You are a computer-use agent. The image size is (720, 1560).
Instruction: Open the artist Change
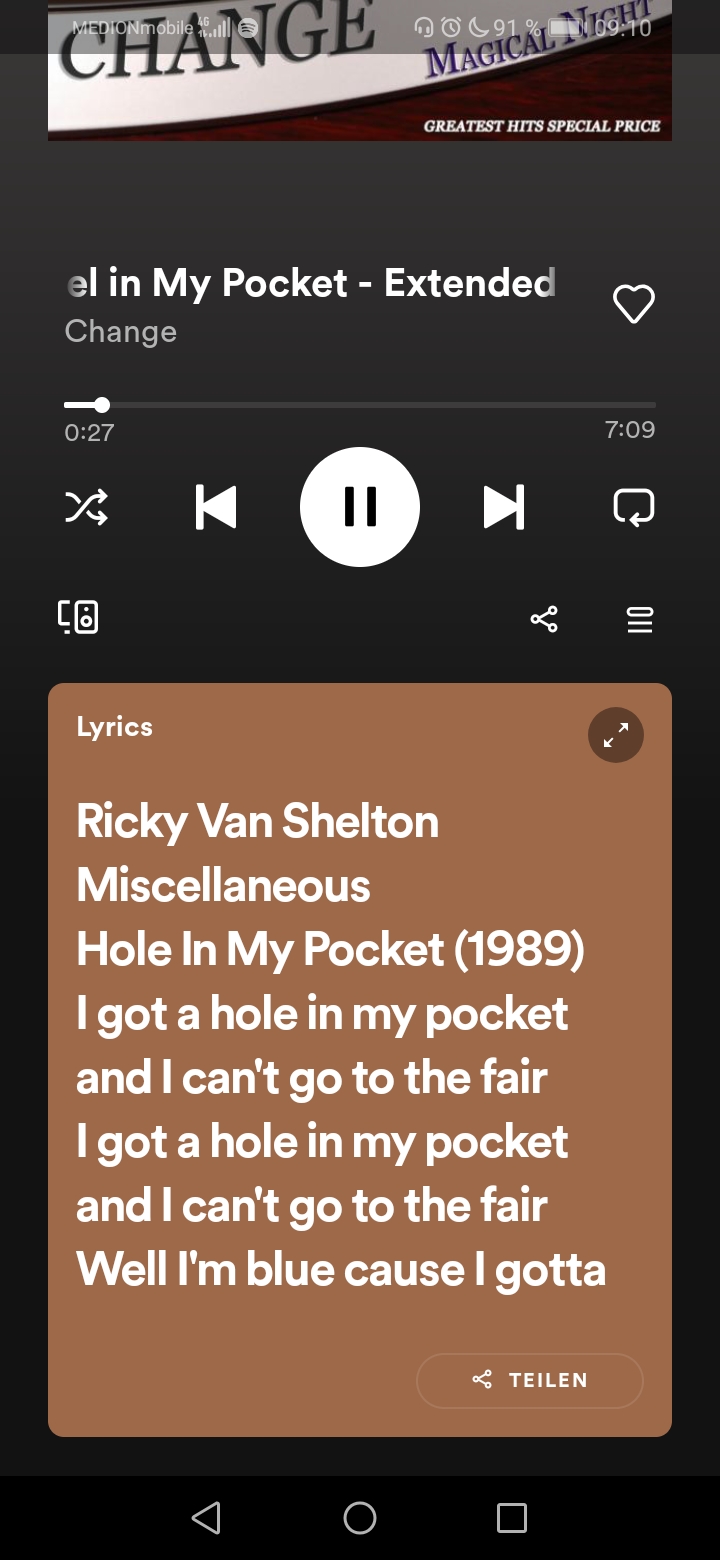pos(121,332)
